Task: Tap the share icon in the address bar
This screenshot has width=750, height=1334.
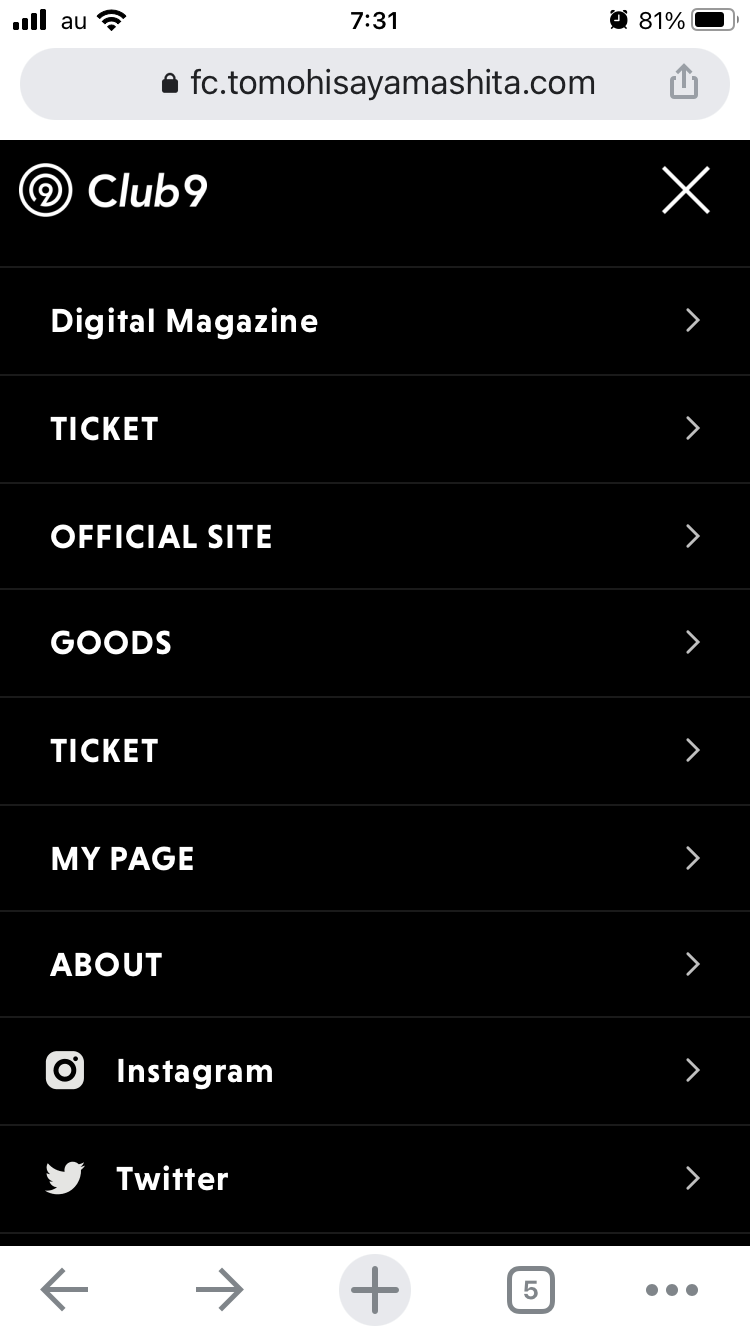Action: click(683, 82)
